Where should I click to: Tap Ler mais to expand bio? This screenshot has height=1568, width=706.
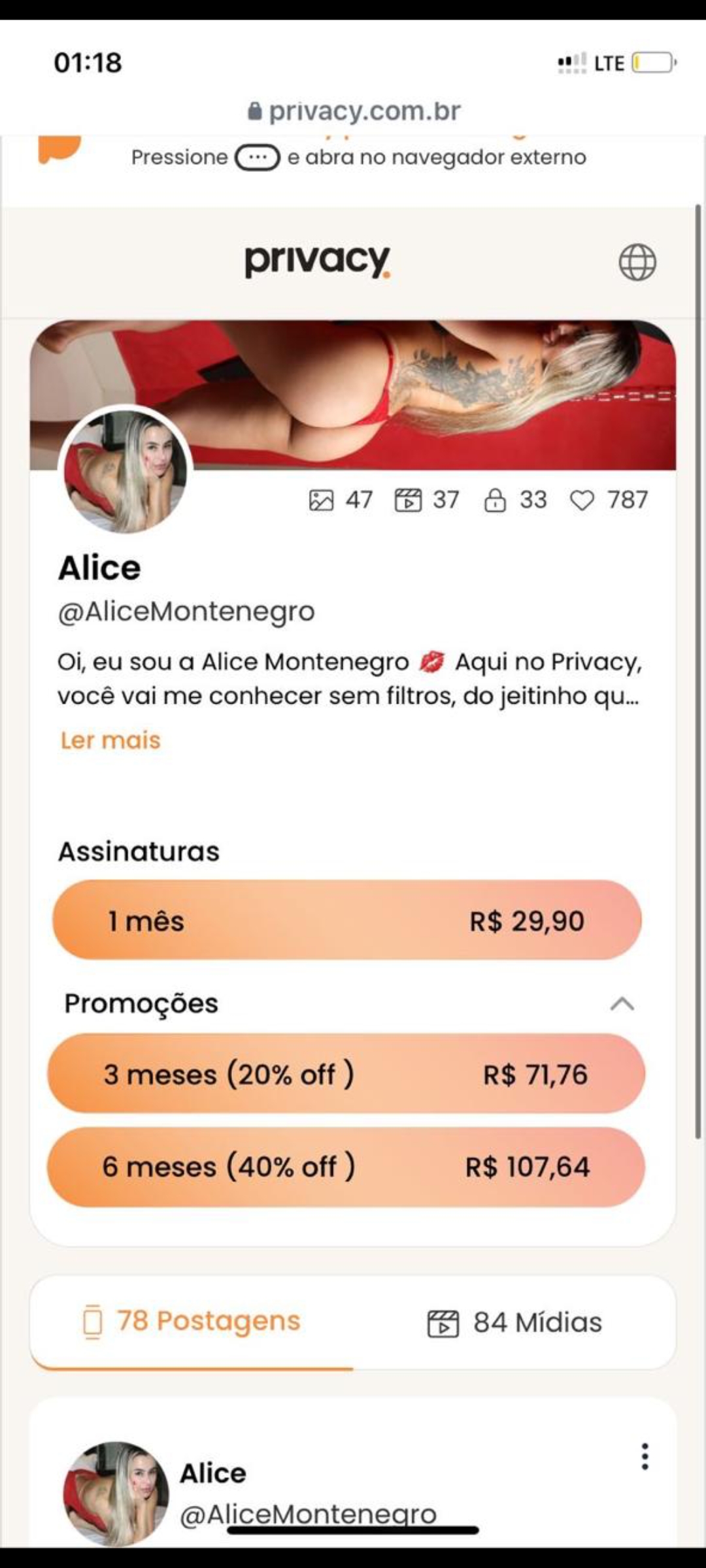click(110, 740)
